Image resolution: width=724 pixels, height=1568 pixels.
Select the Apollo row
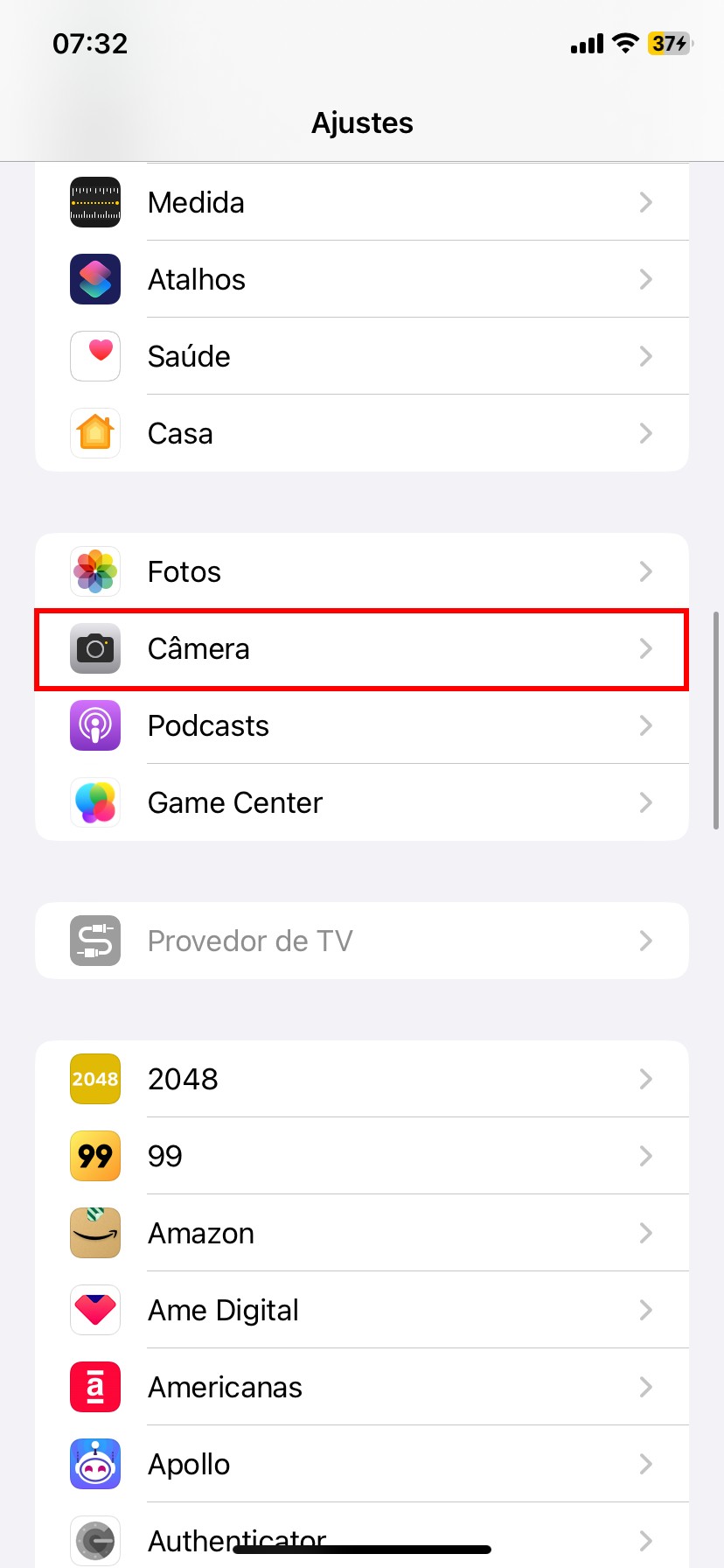[362, 1464]
